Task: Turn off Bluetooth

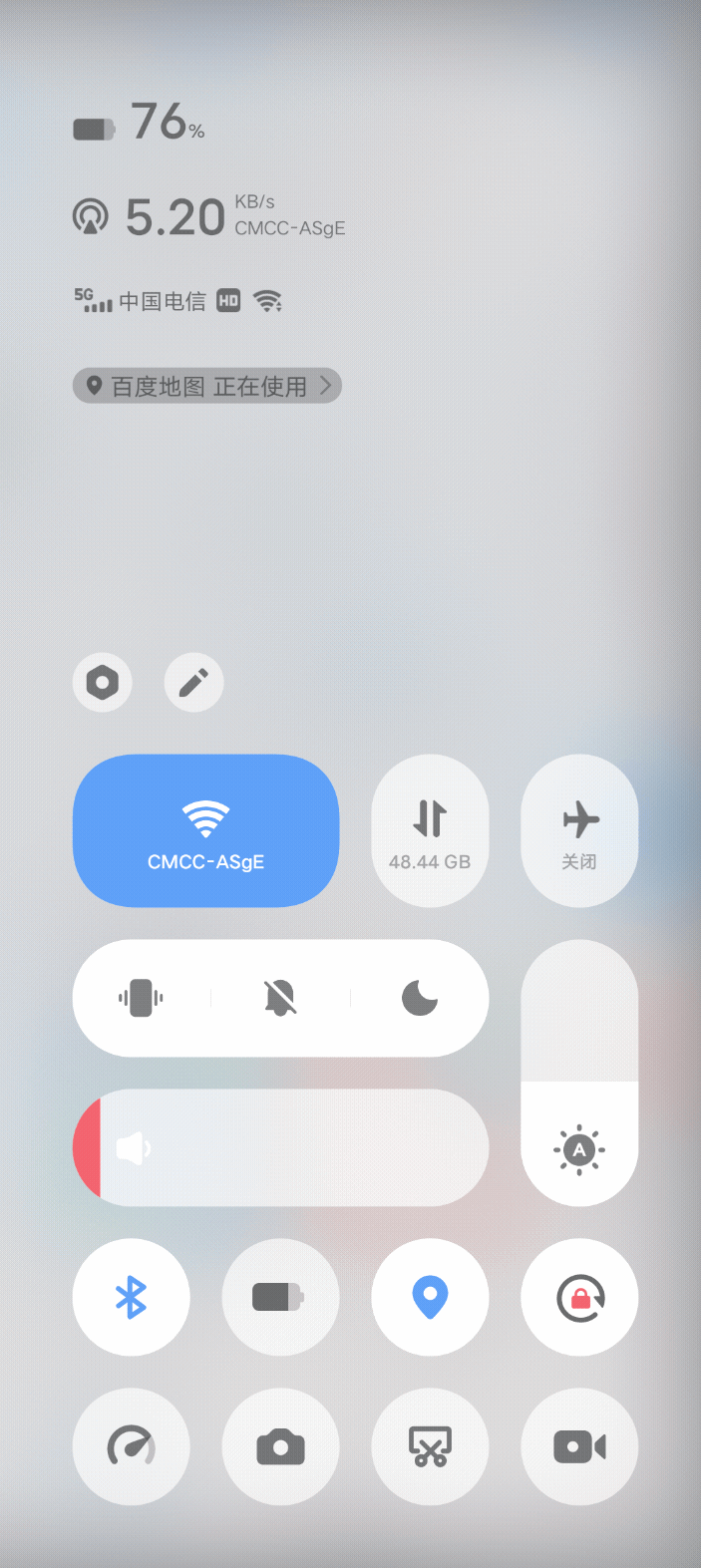Action: point(131,1297)
